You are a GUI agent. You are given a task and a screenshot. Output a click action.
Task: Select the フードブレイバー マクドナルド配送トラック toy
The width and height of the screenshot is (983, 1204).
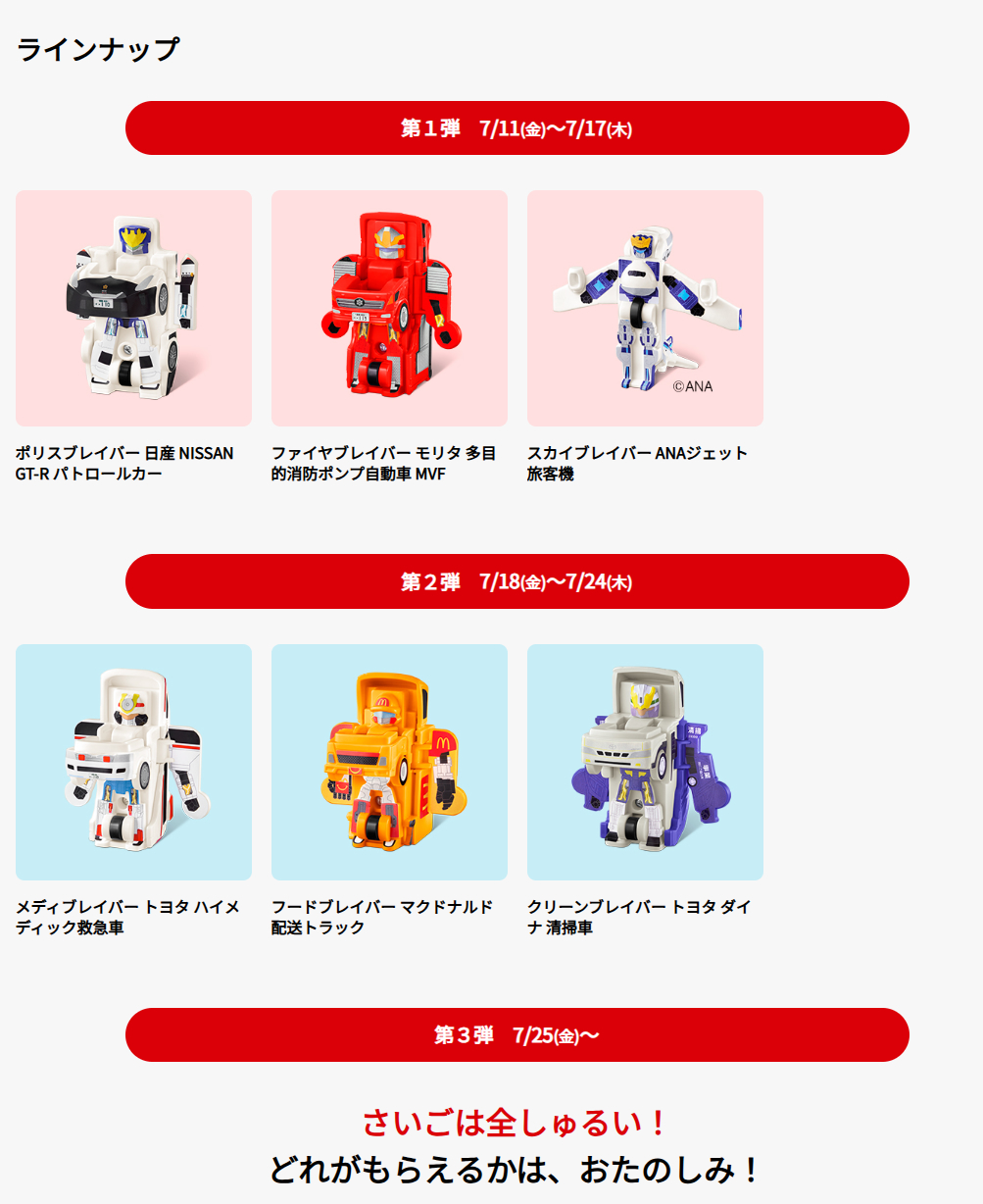click(x=389, y=762)
